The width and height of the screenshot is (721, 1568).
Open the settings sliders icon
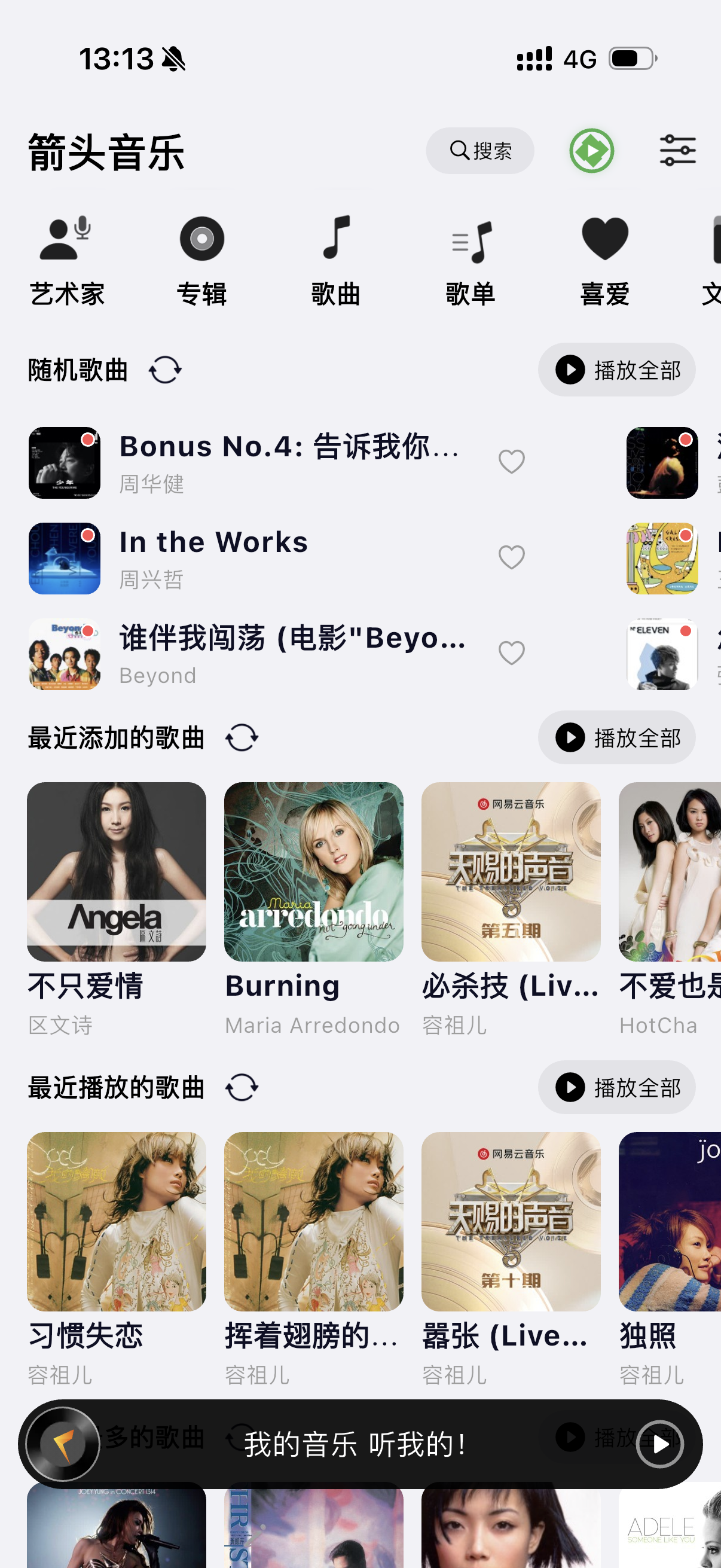[x=677, y=150]
